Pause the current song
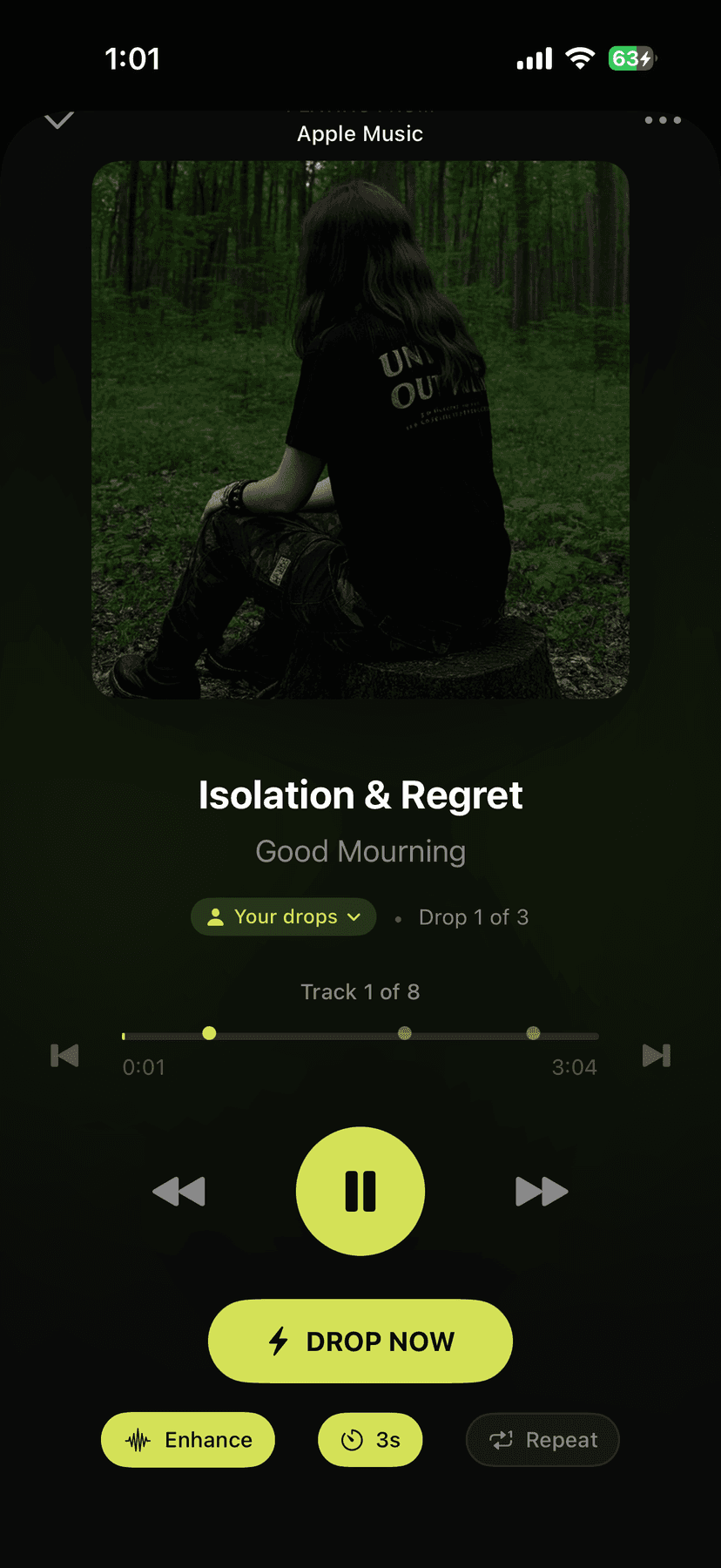 click(360, 1191)
